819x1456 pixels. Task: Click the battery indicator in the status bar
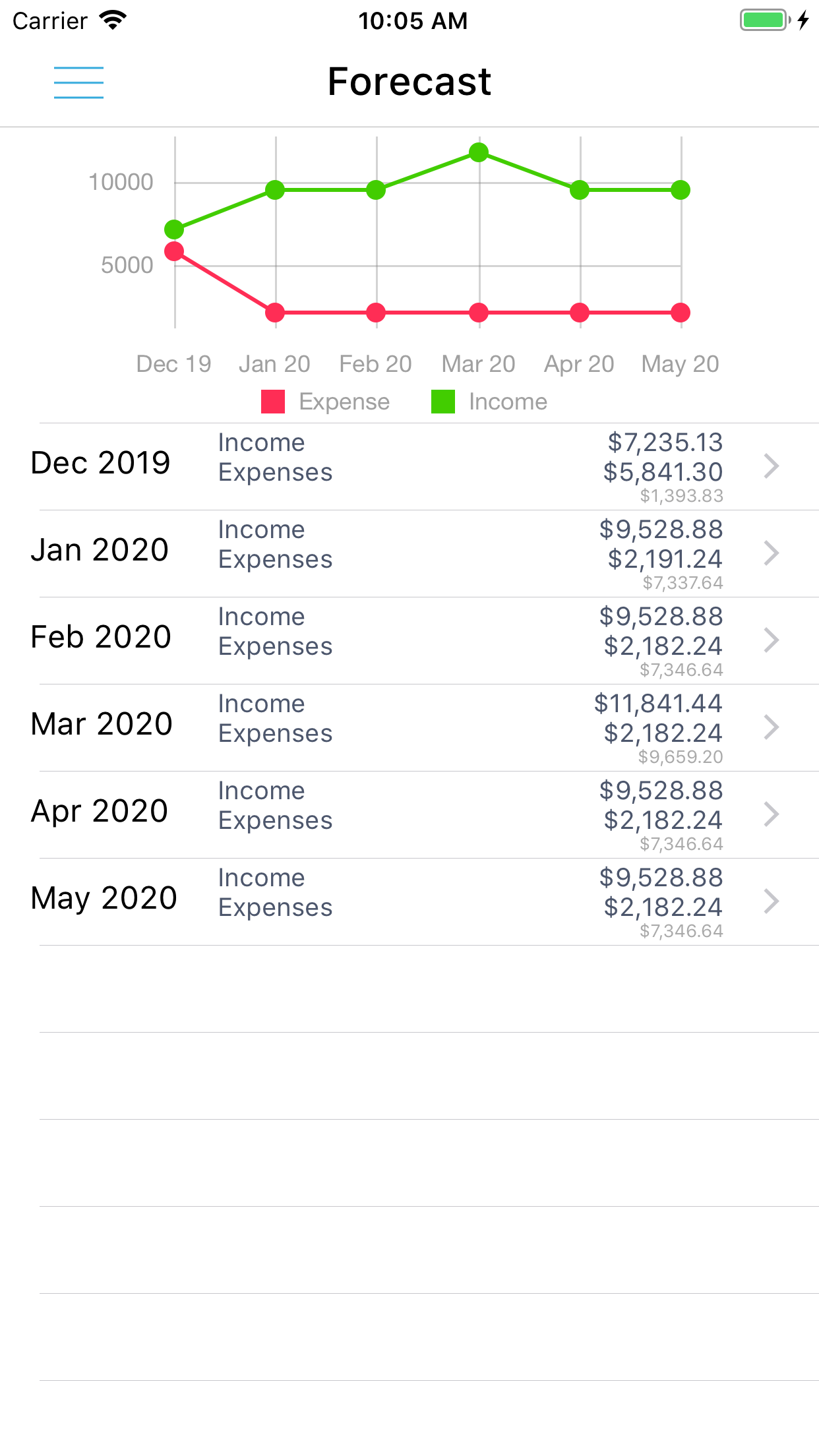(x=763, y=20)
